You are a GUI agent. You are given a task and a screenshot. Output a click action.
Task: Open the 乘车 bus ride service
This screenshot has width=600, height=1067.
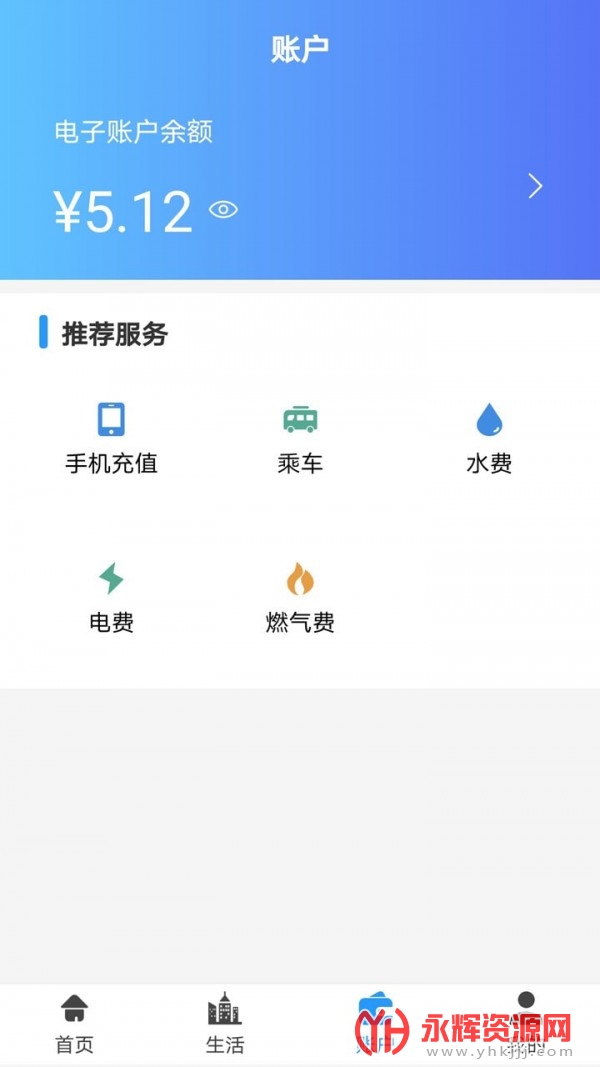coord(300,437)
